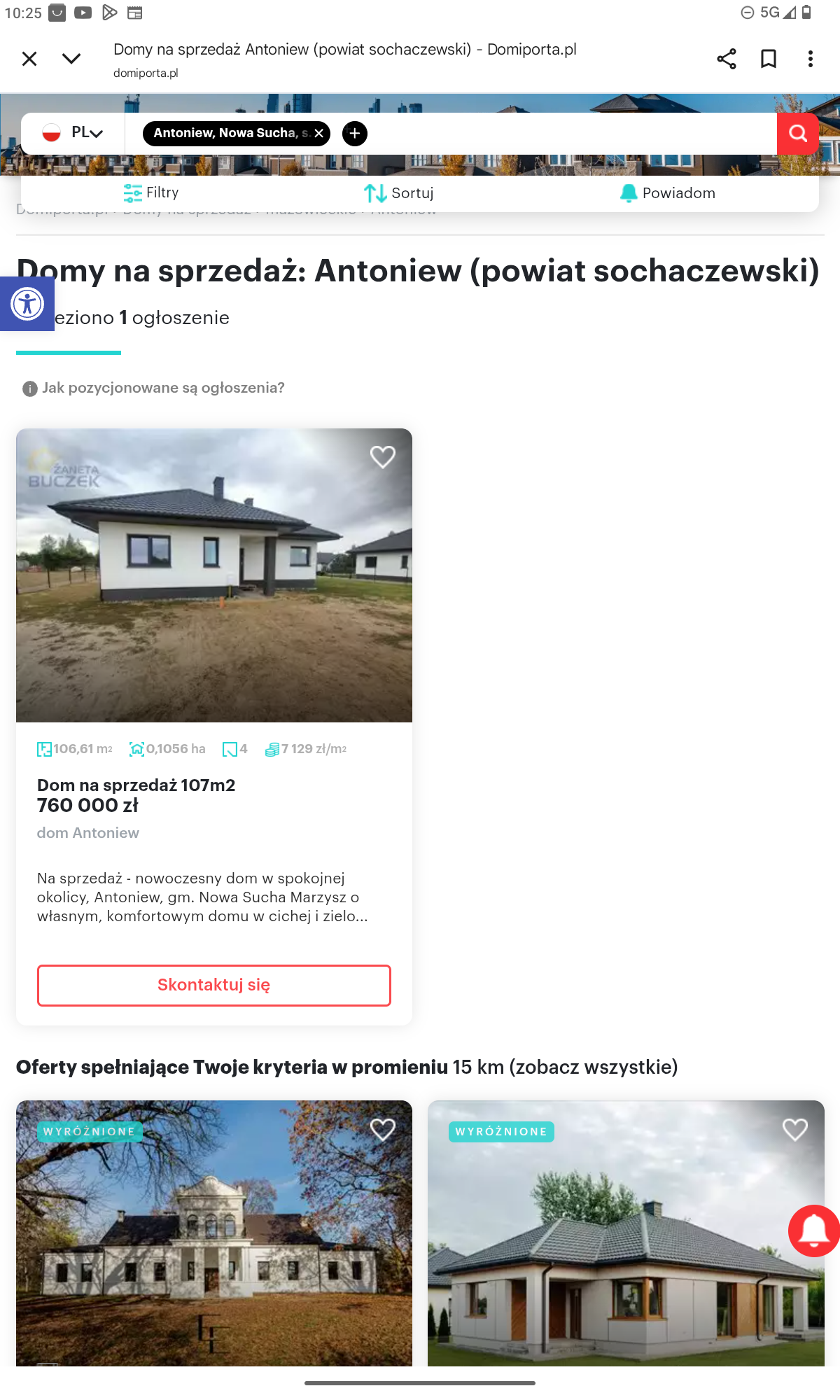
Task: Tap the red search button
Action: tap(798, 133)
